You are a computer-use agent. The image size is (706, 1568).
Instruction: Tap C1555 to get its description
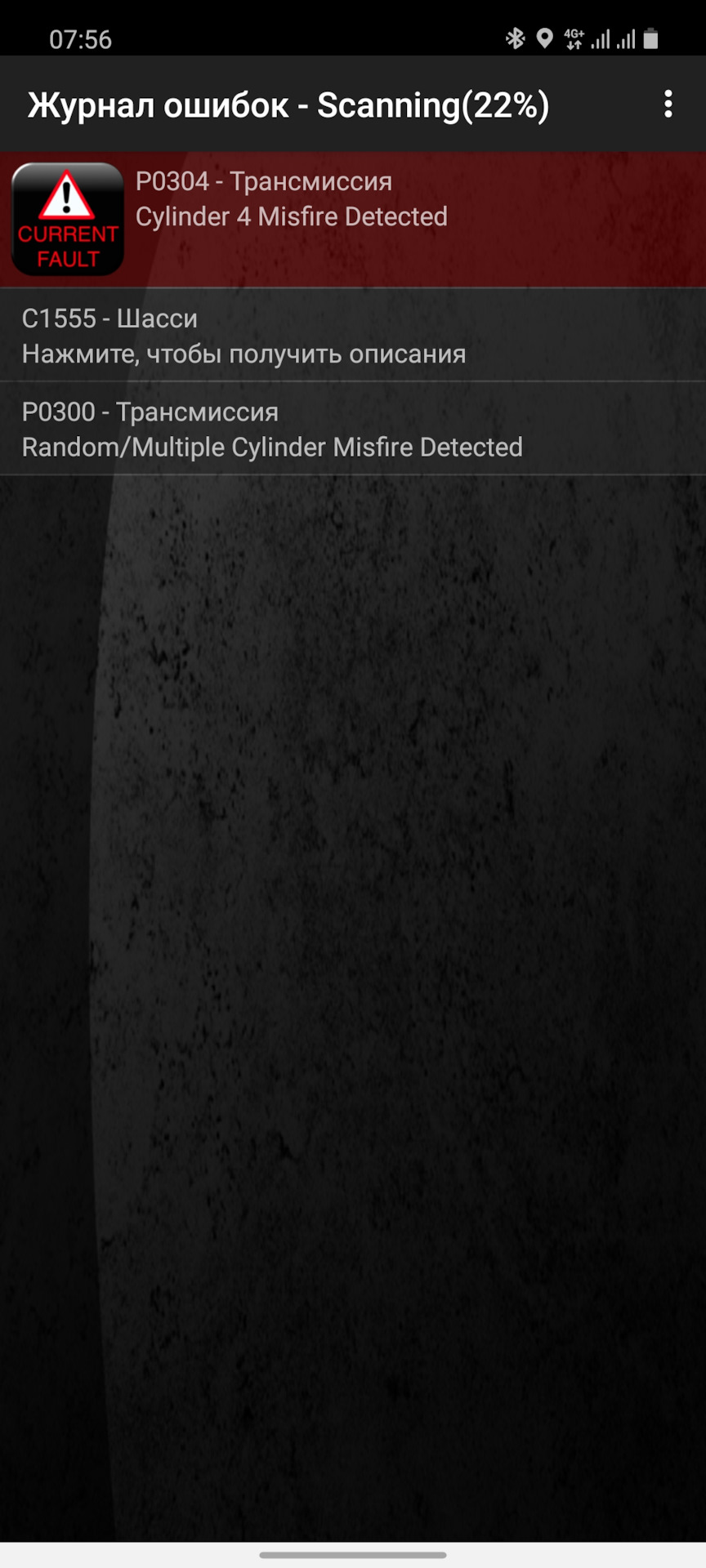(x=353, y=336)
